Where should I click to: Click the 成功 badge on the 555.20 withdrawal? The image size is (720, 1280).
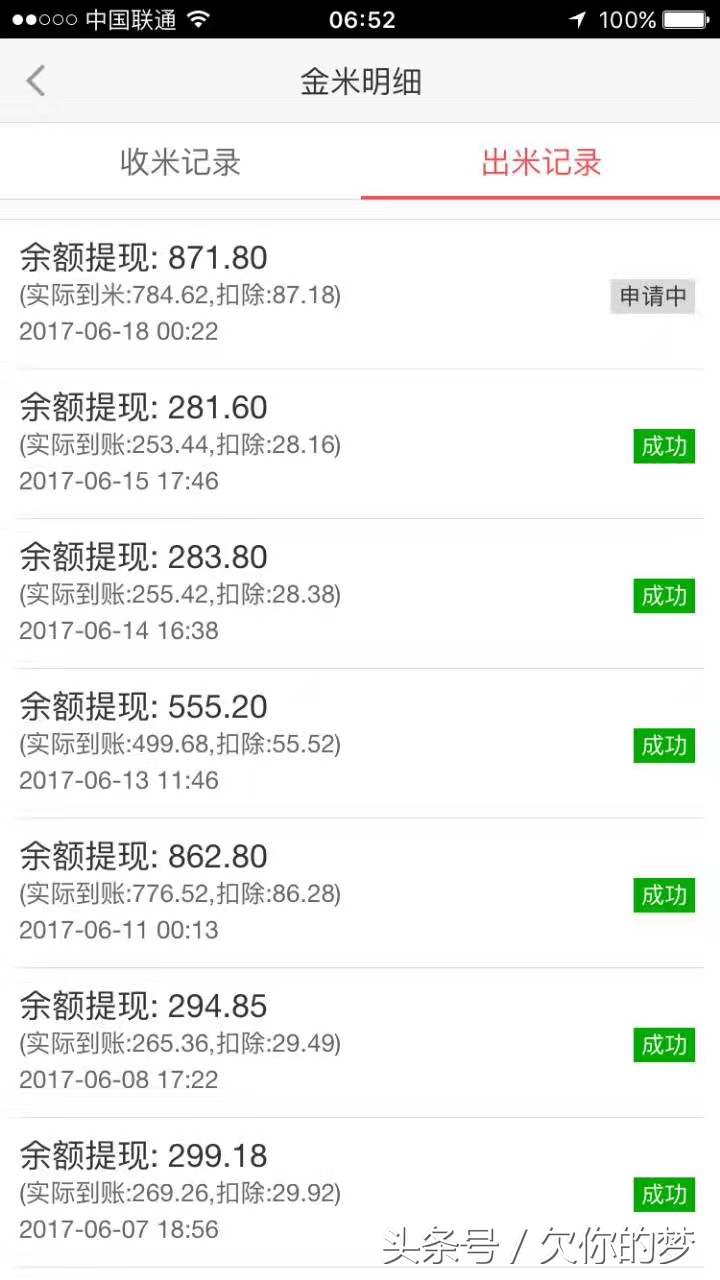tap(664, 745)
